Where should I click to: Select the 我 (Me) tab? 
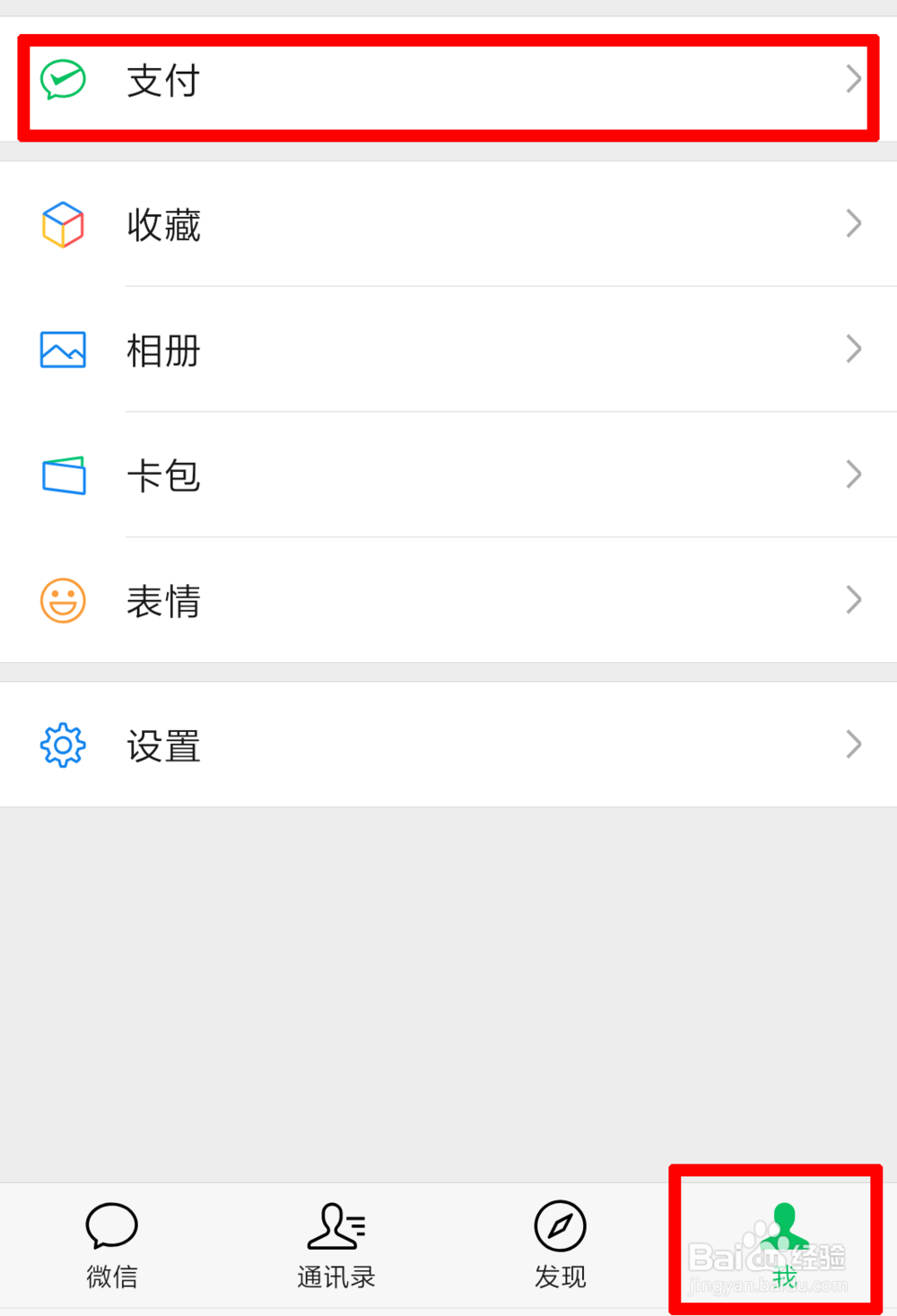tap(784, 1244)
